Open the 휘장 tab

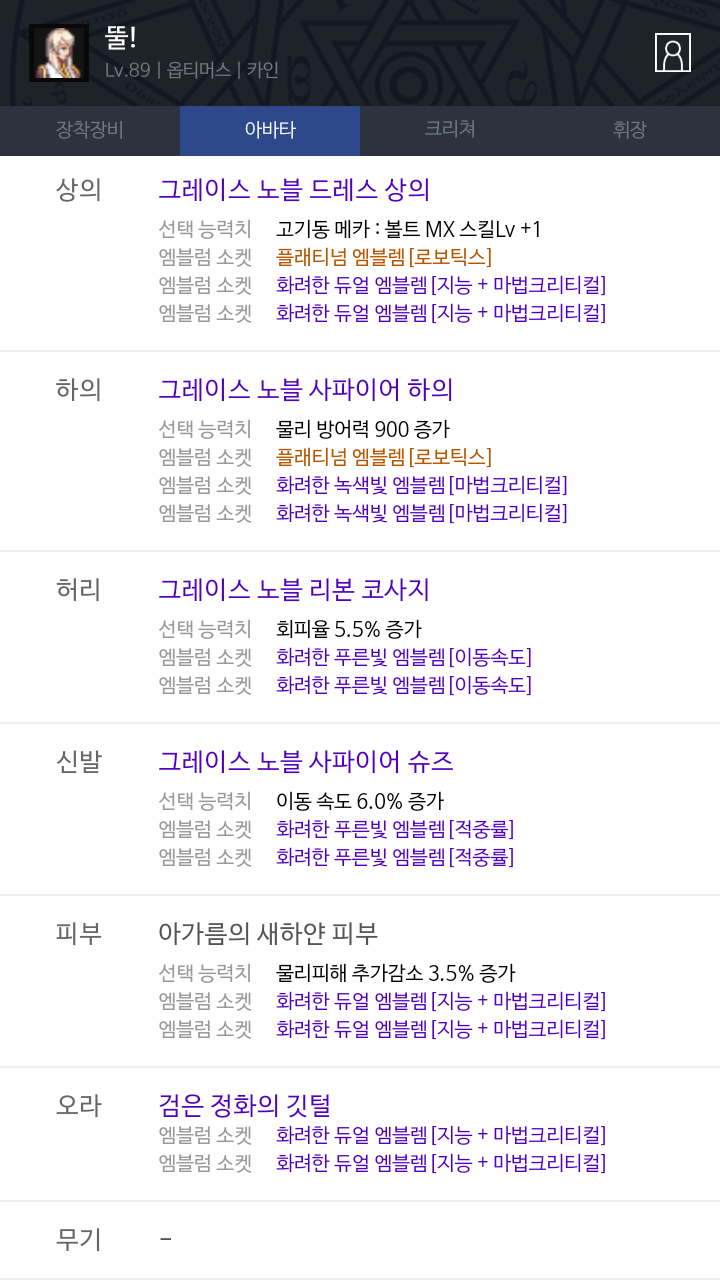[630, 130]
